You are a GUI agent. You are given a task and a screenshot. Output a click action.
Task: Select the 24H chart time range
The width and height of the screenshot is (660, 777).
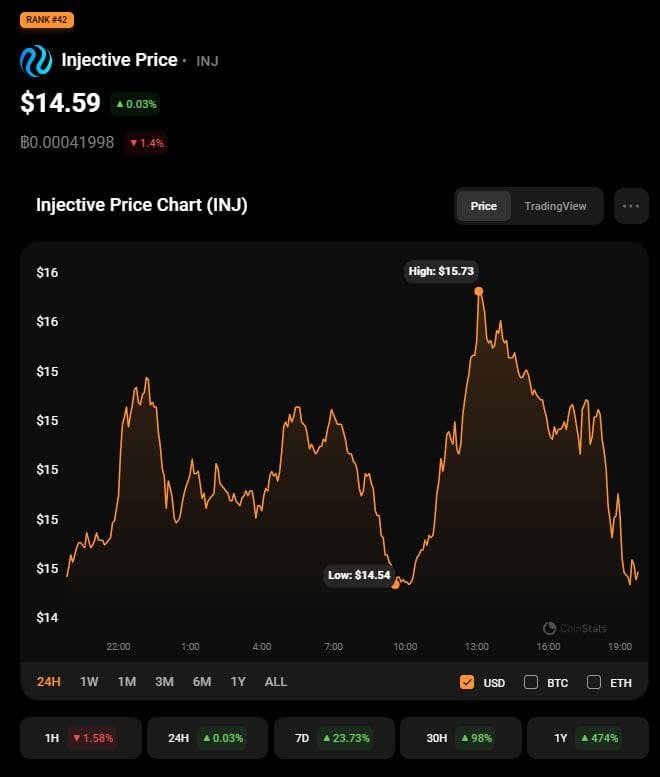coord(49,682)
